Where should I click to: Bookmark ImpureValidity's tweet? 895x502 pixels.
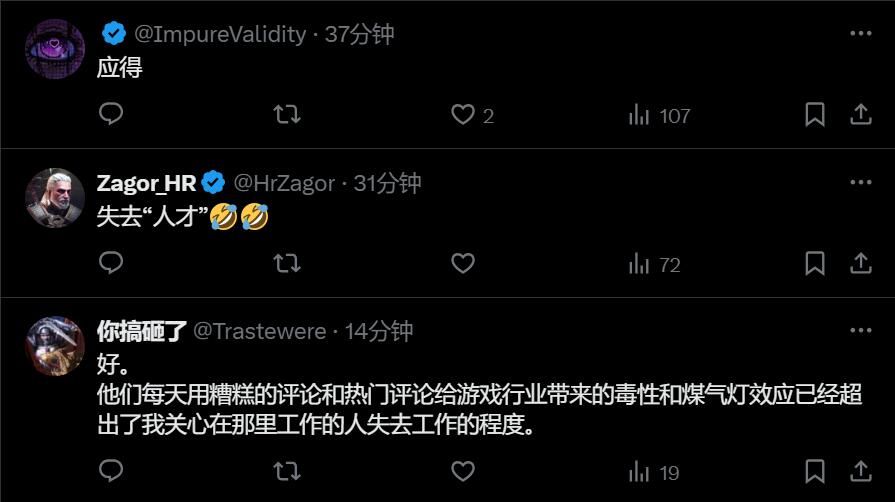(815, 115)
